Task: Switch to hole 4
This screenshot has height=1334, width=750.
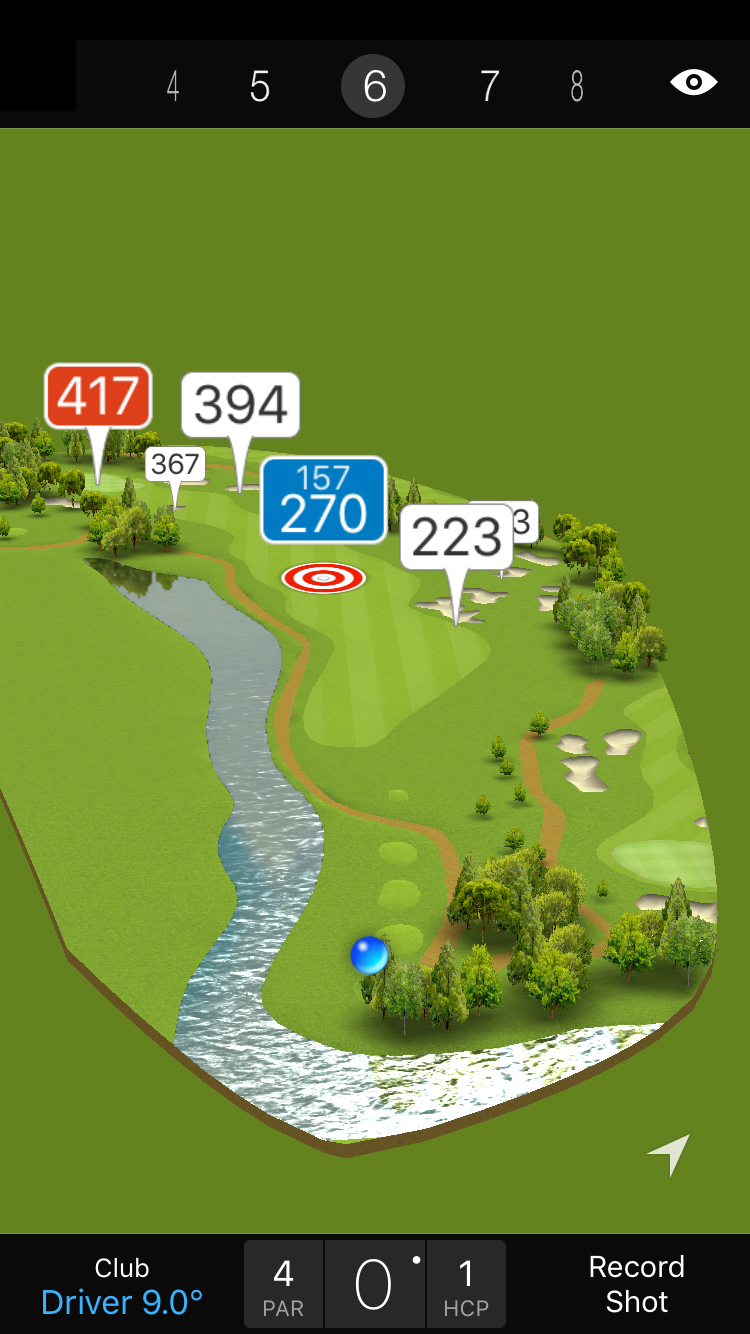Action: (x=173, y=87)
